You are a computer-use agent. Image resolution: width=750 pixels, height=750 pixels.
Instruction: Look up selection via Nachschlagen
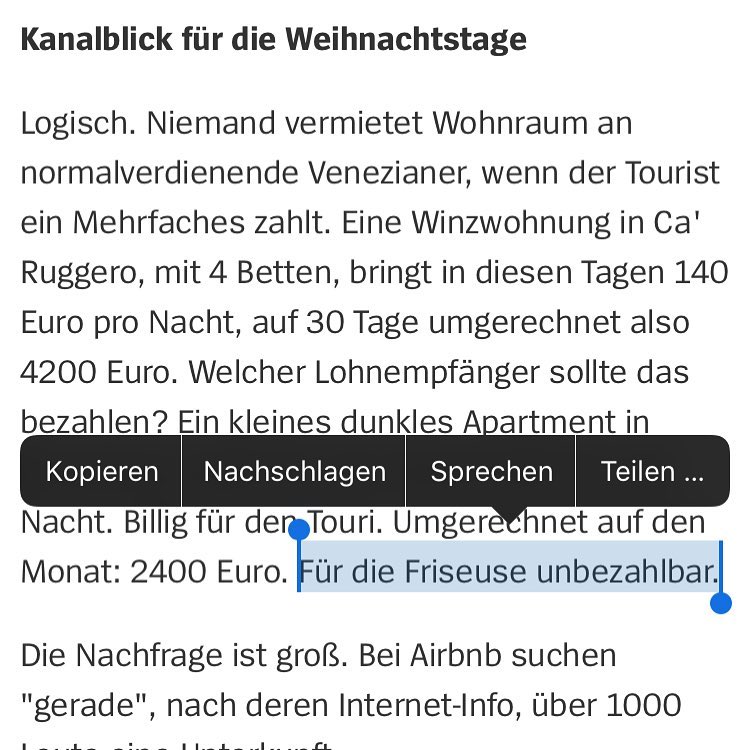[x=294, y=471]
